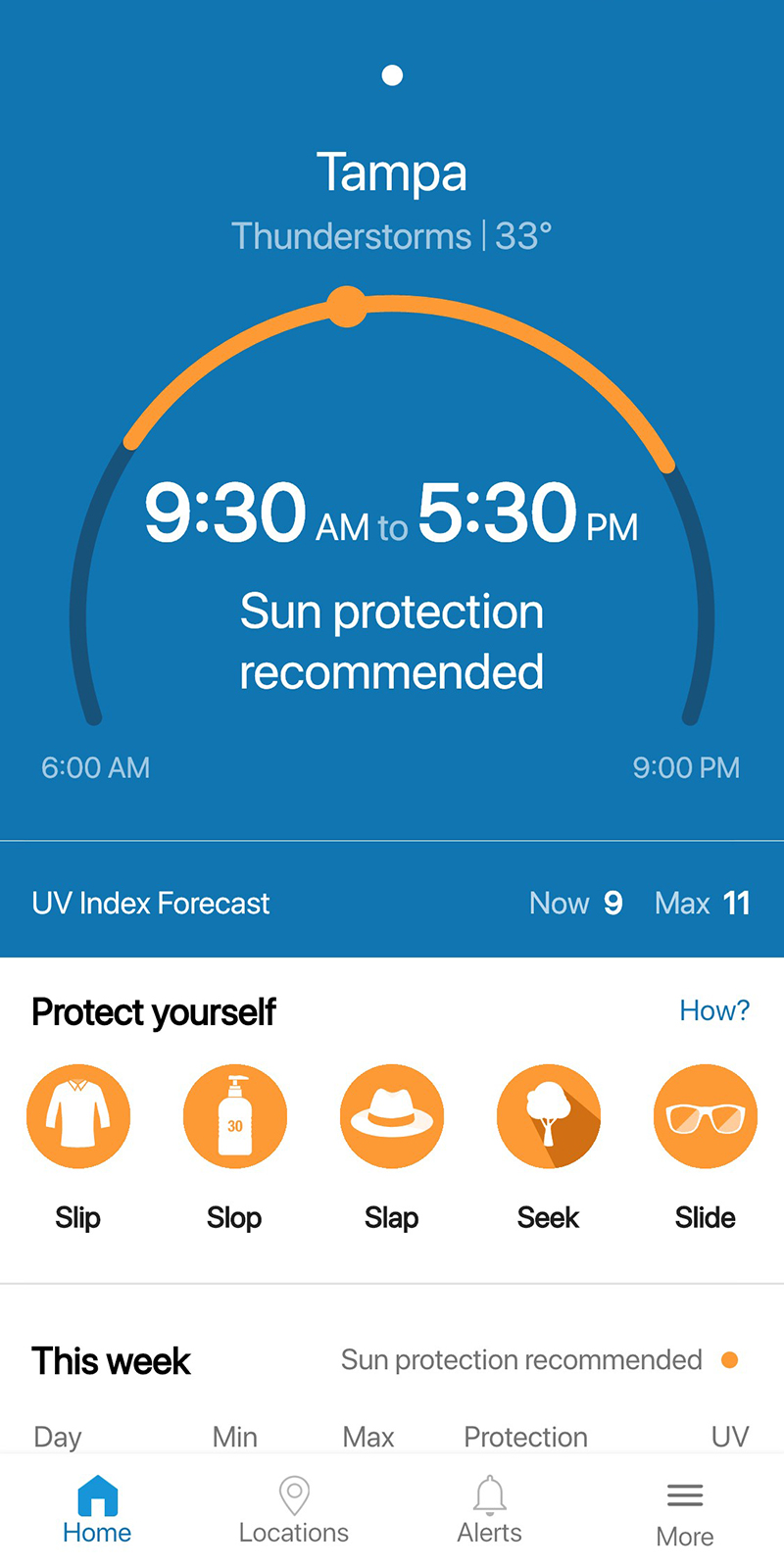This screenshot has width=784, height=1568.
Task: Tap the UV Index Forecast row
Action: pyautogui.click(x=392, y=902)
